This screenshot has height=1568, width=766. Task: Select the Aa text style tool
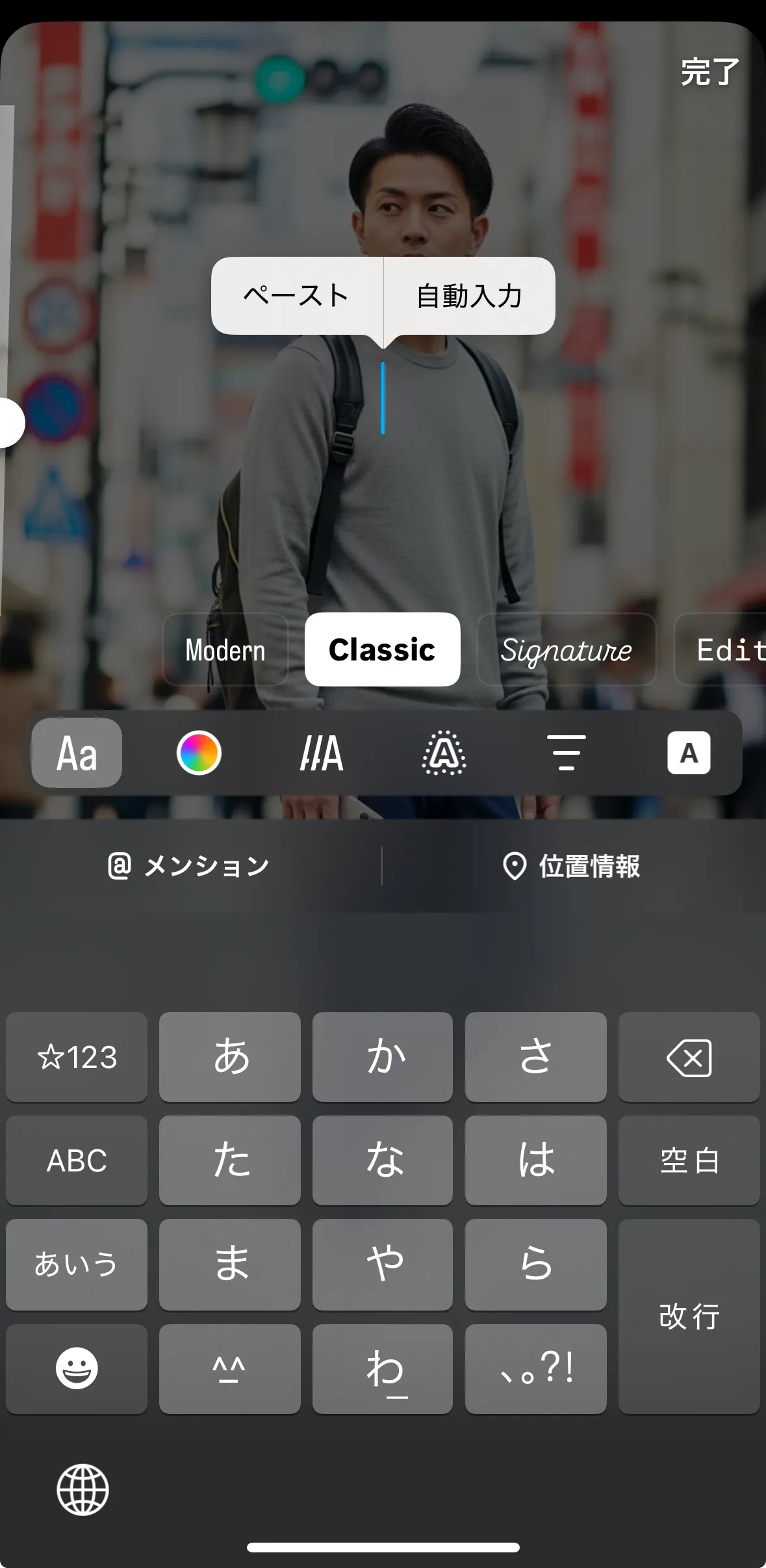[75, 753]
